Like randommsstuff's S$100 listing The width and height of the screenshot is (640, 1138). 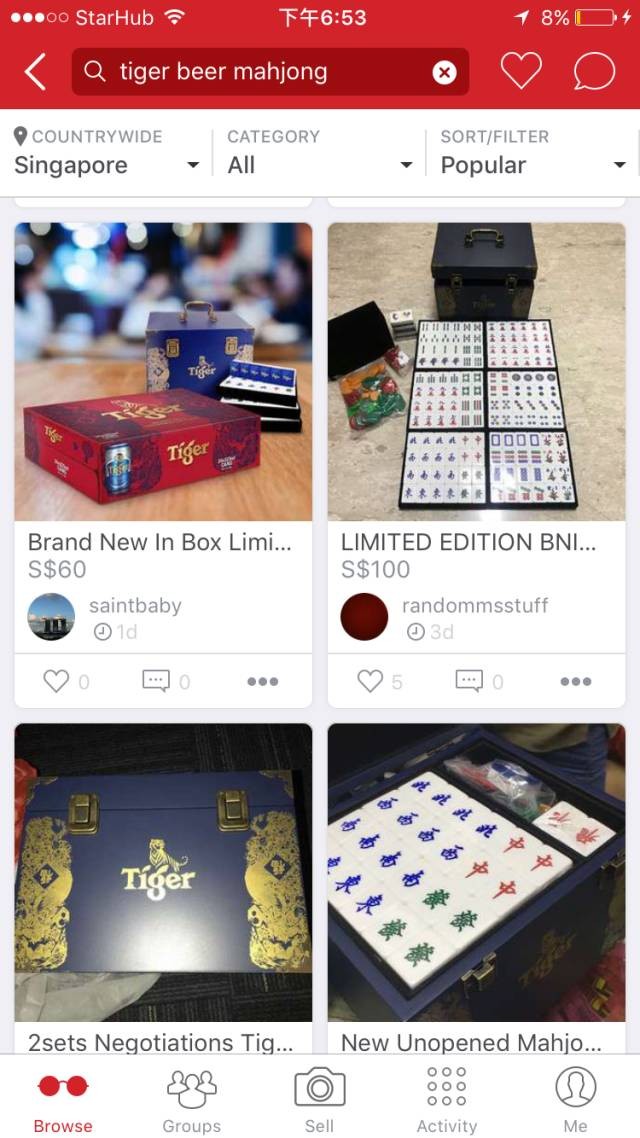(x=371, y=681)
